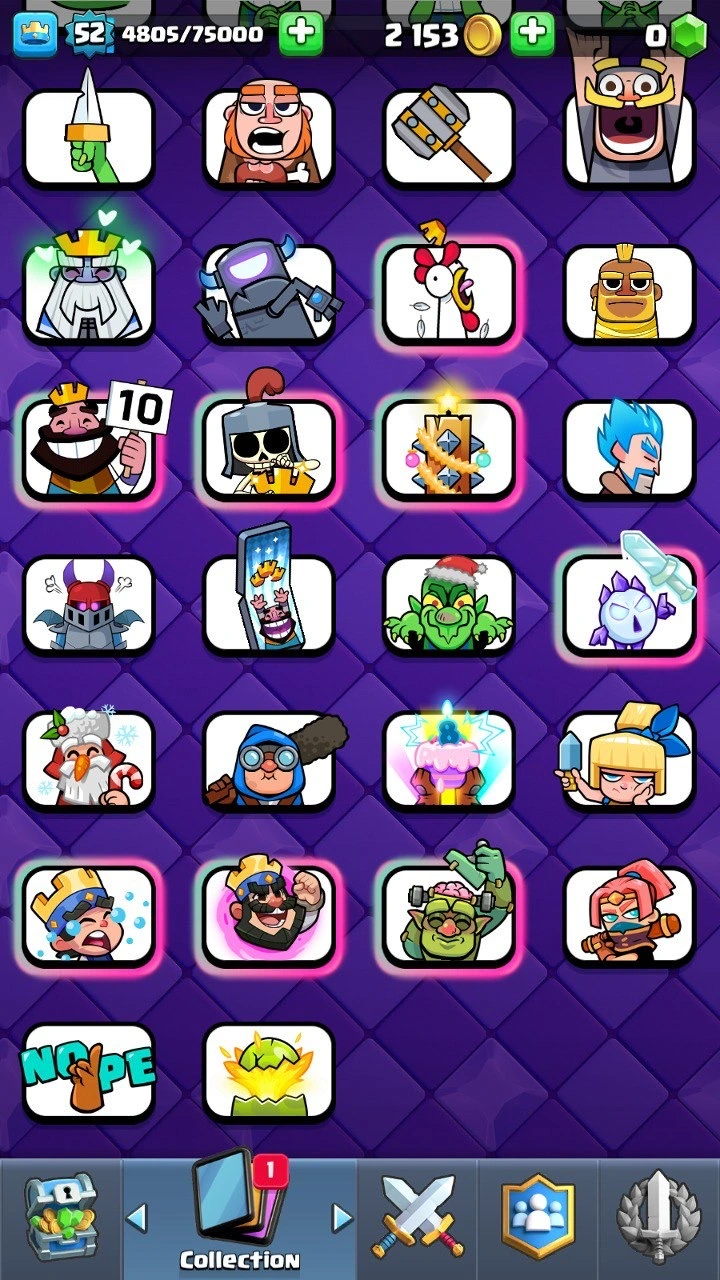Open the Clan social tab
This screenshot has width=720, height=1280.
coord(538,1219)
